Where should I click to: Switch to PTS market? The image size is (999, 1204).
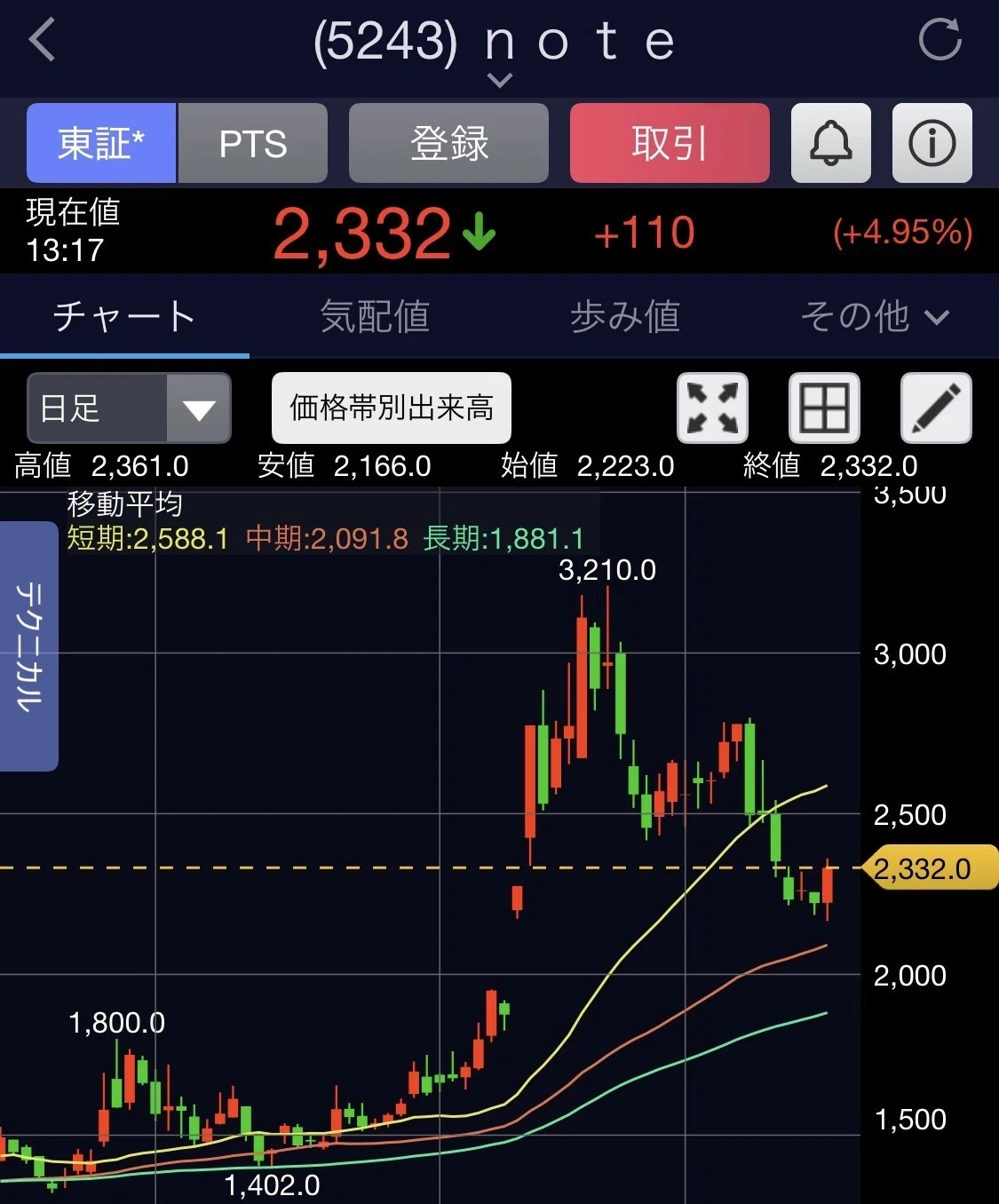[x=253, y=143]
